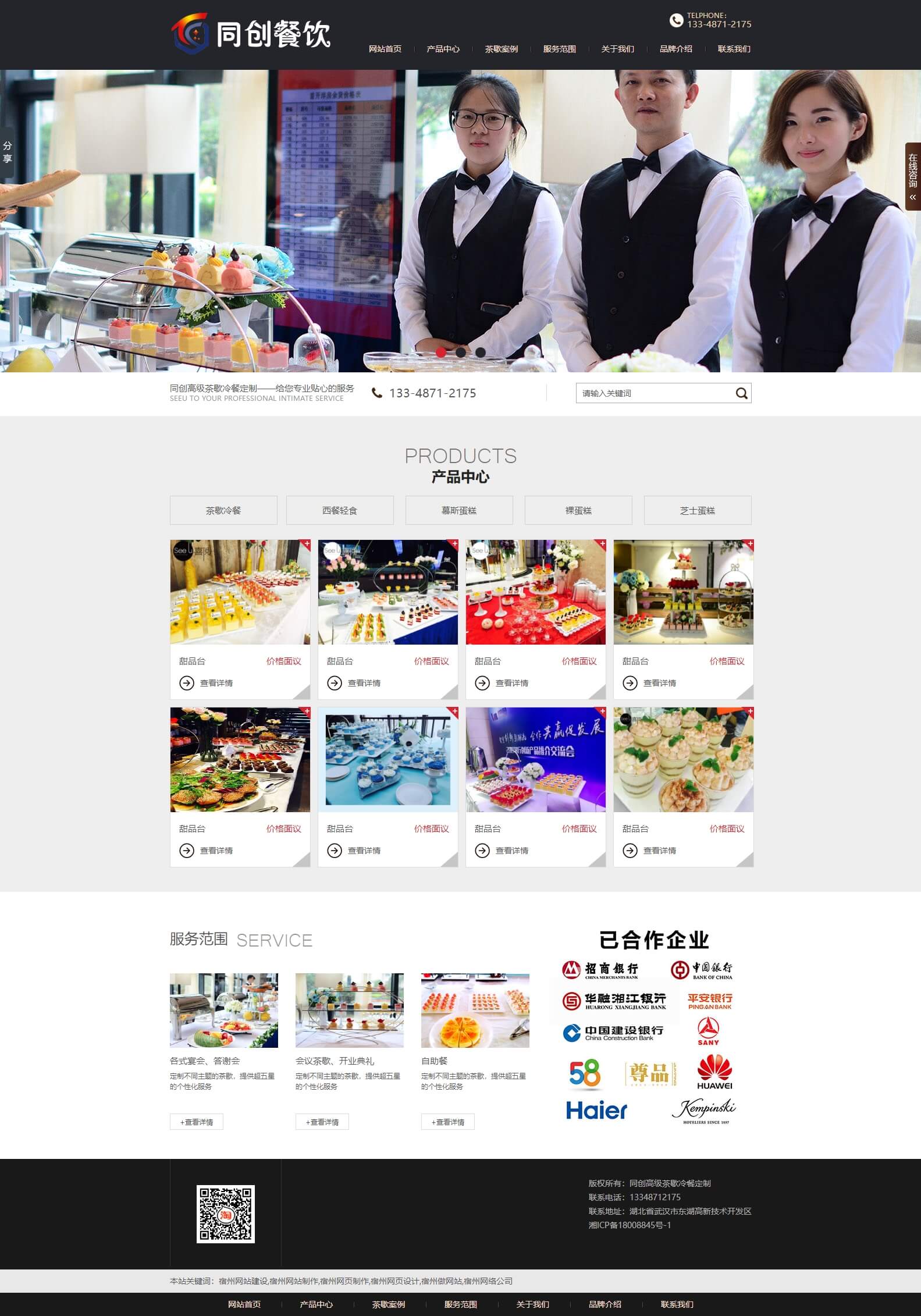Open the 芝士蛋糕 category
Image resolution: width=921 pixels, height=1316 pixels.
(697, 510)
